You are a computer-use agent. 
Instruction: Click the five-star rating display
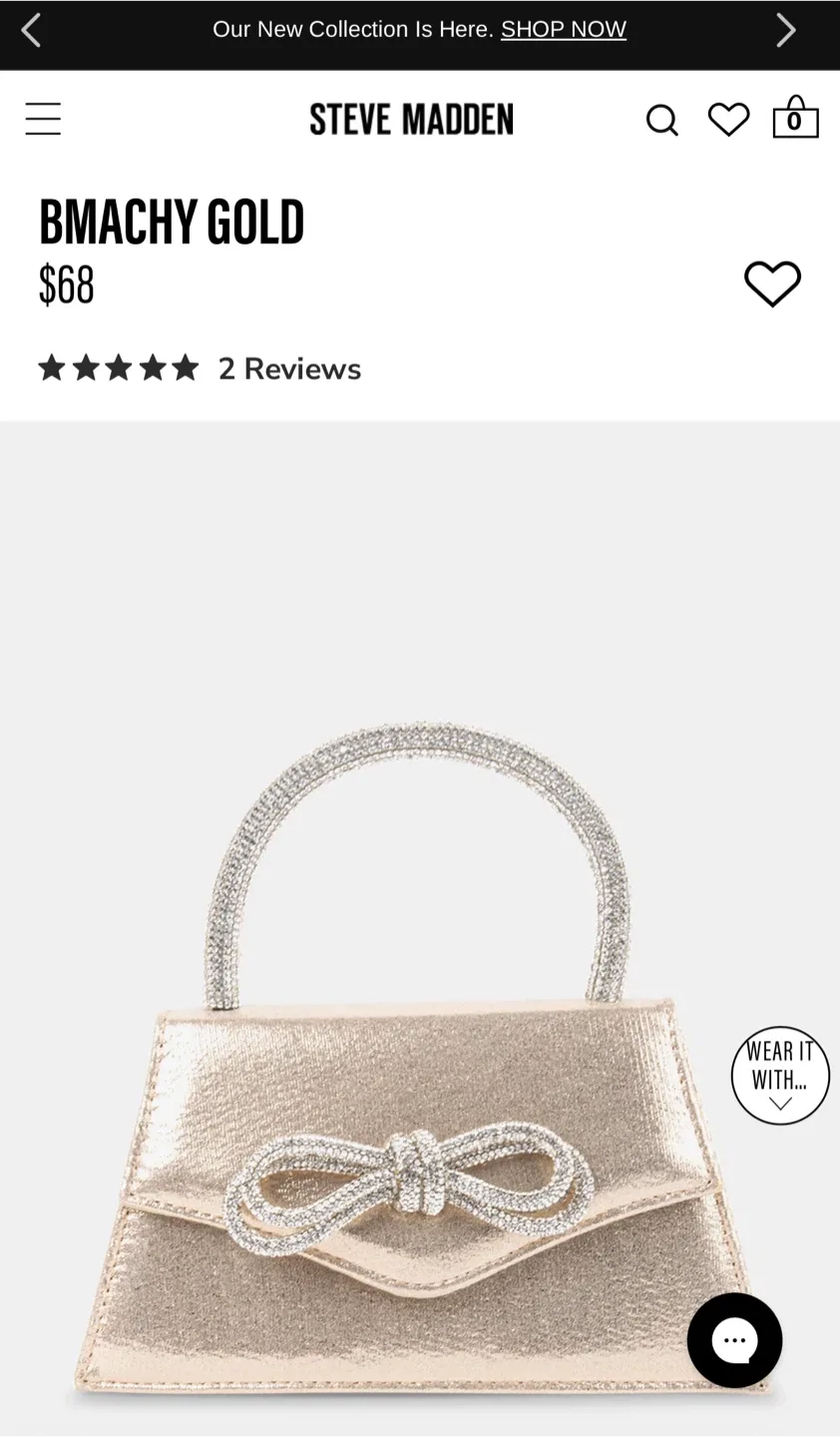119,367
